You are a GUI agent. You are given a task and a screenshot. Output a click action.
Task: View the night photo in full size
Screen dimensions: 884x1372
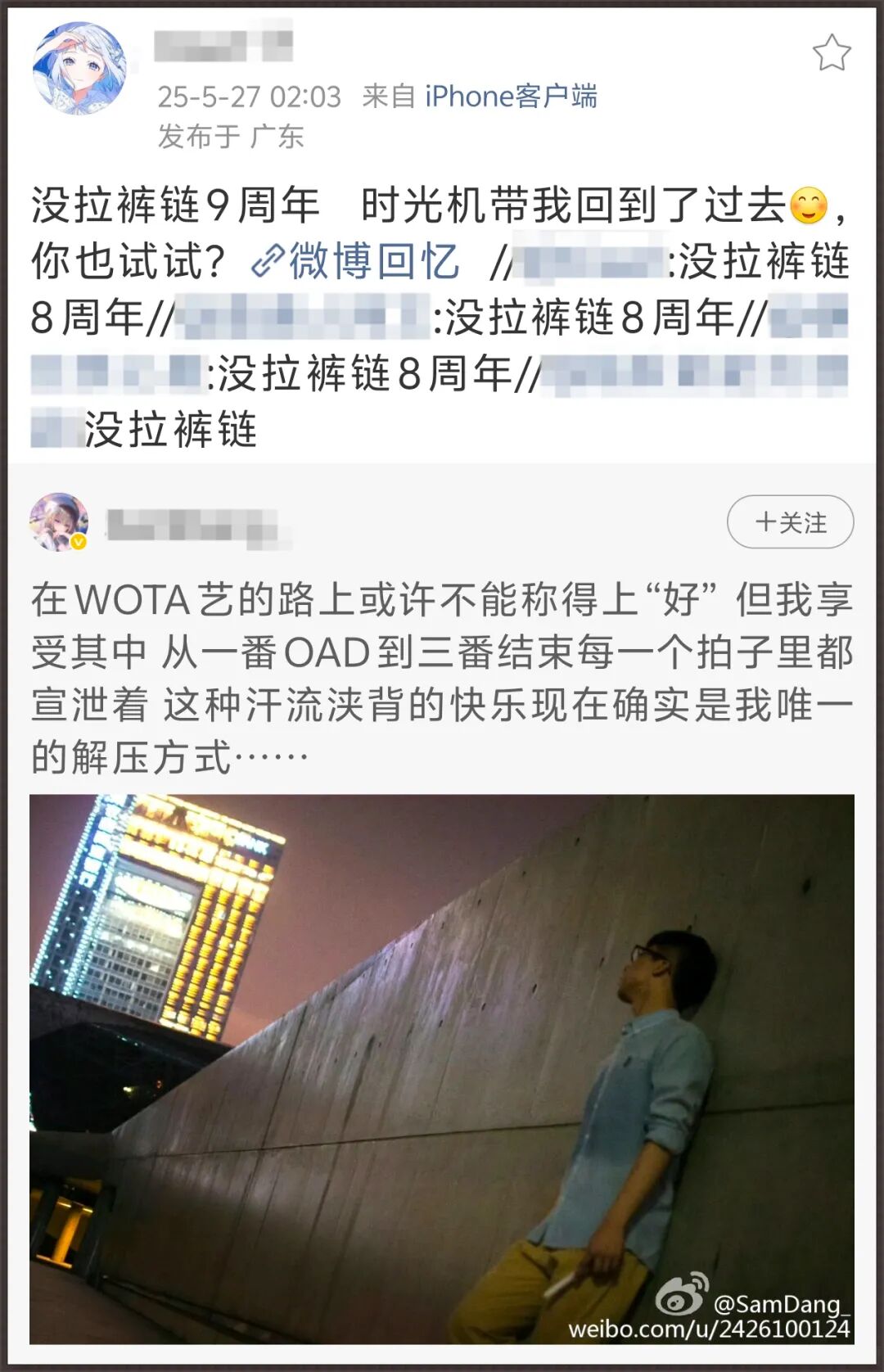click(x=442, y=1068)
